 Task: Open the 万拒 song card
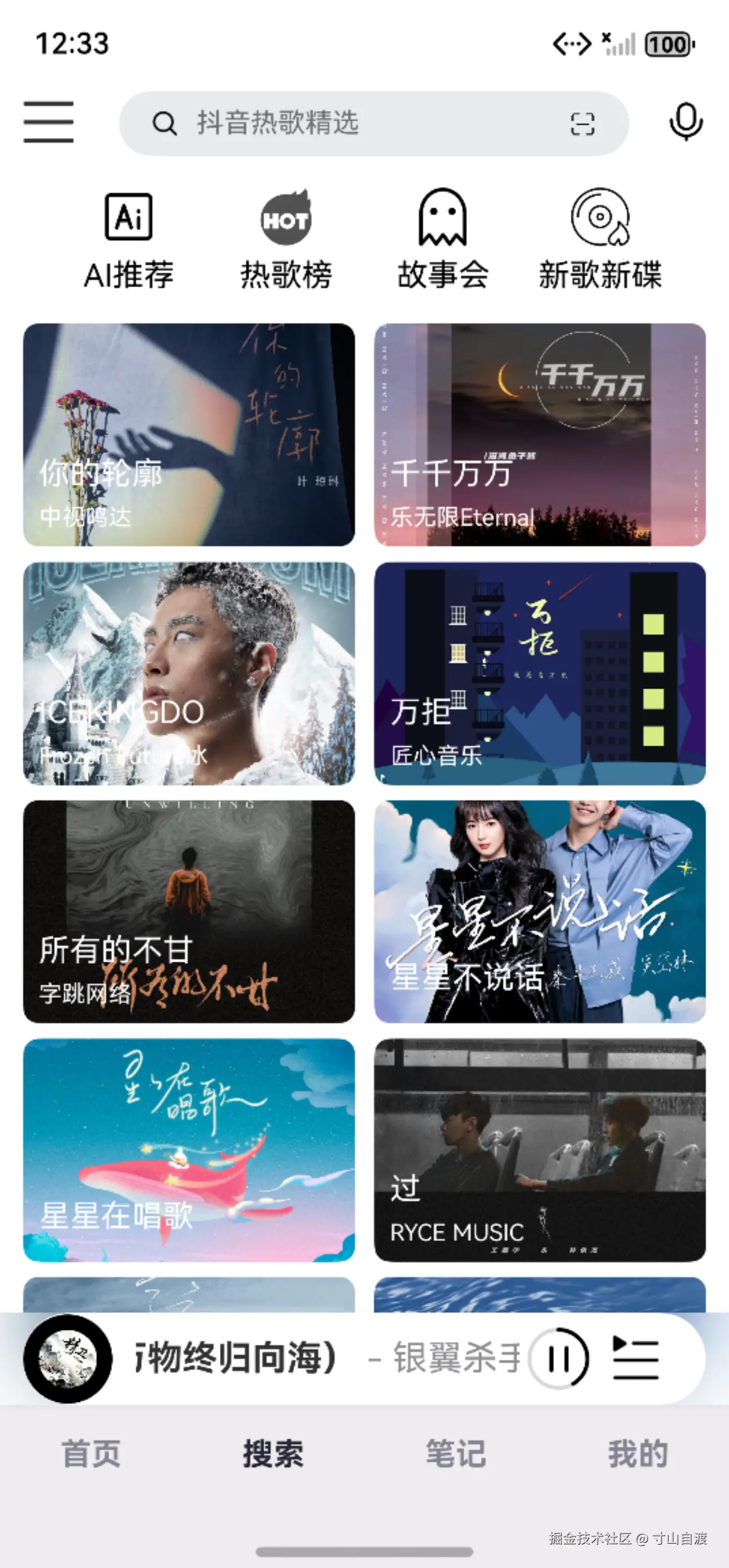[x=540, y=673]
